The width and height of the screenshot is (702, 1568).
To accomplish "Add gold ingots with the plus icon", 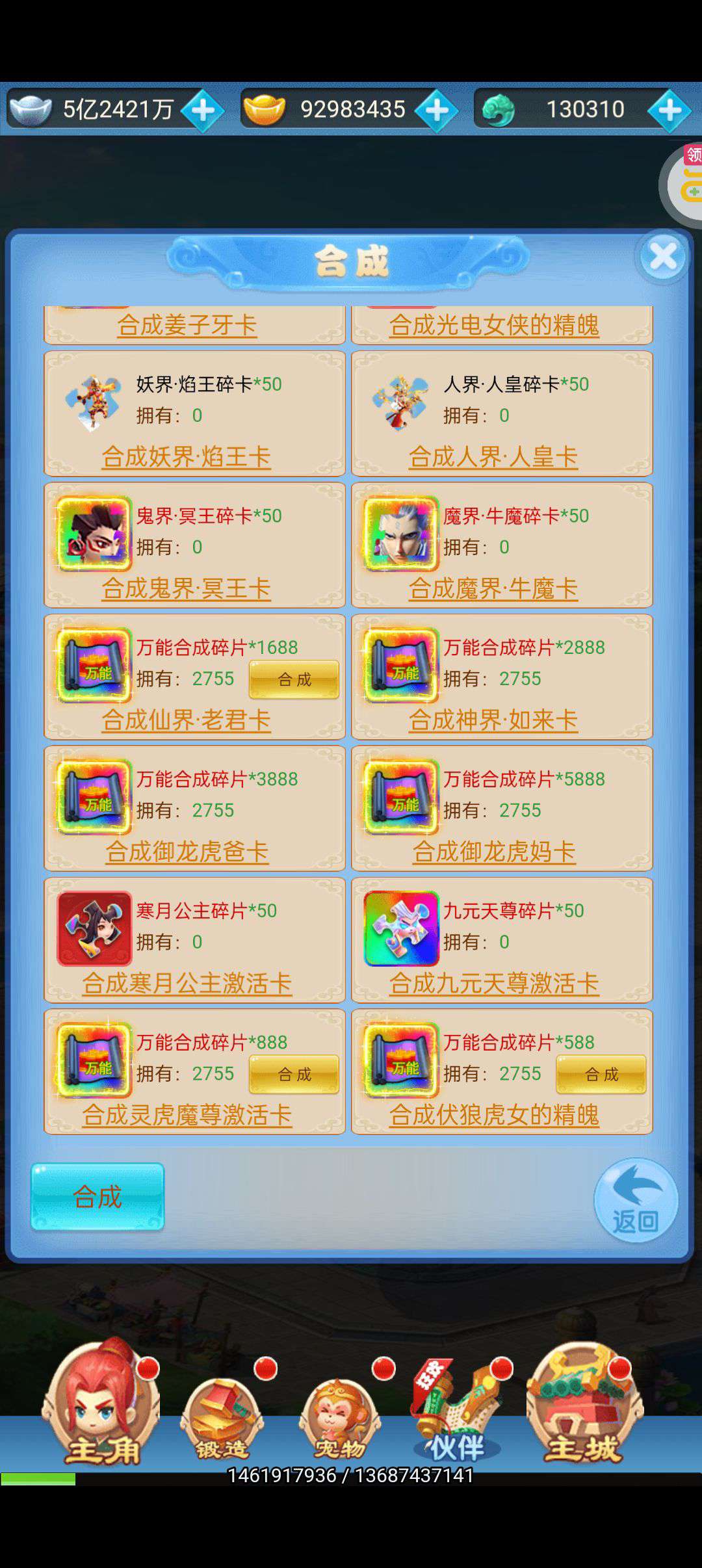I will coord(436,110).
